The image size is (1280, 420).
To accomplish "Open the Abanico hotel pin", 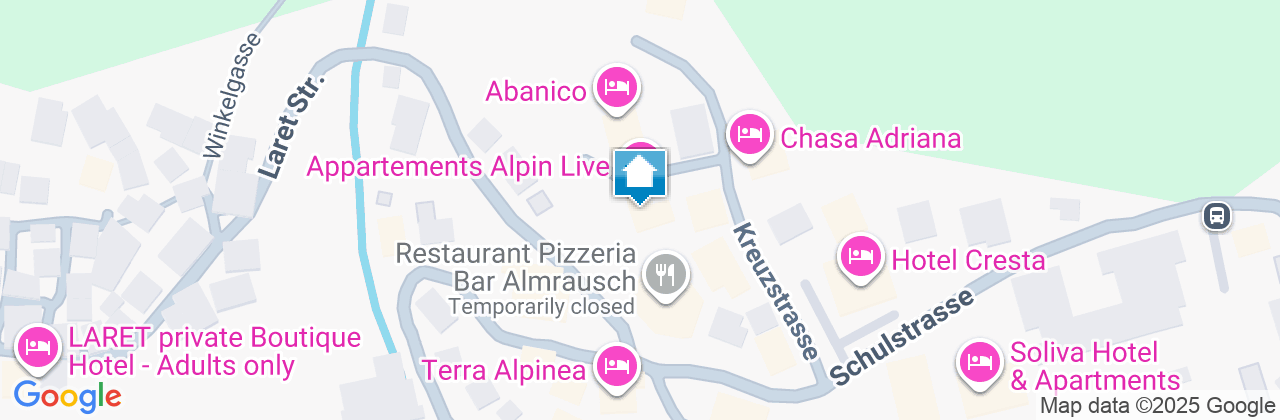I will 617,88.
